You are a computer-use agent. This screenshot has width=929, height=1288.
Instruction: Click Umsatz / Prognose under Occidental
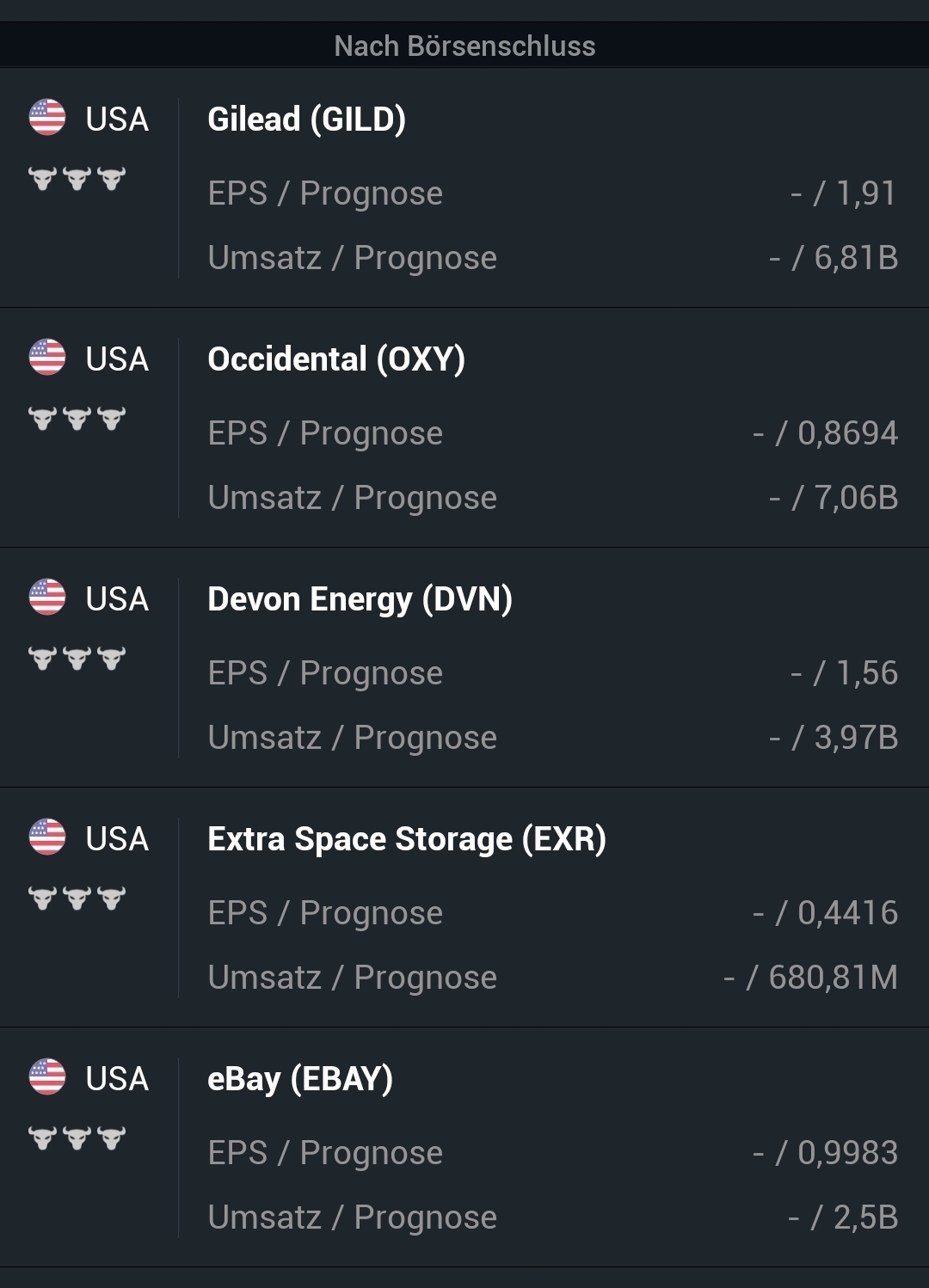[351, 497]
